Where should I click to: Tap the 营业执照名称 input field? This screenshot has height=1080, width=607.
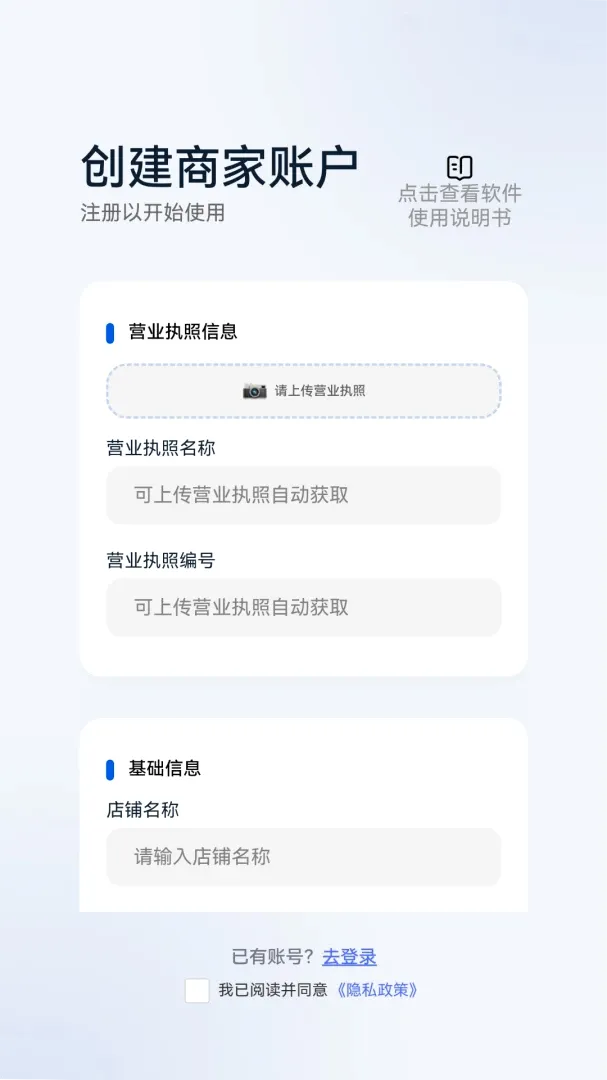[304, 495]
